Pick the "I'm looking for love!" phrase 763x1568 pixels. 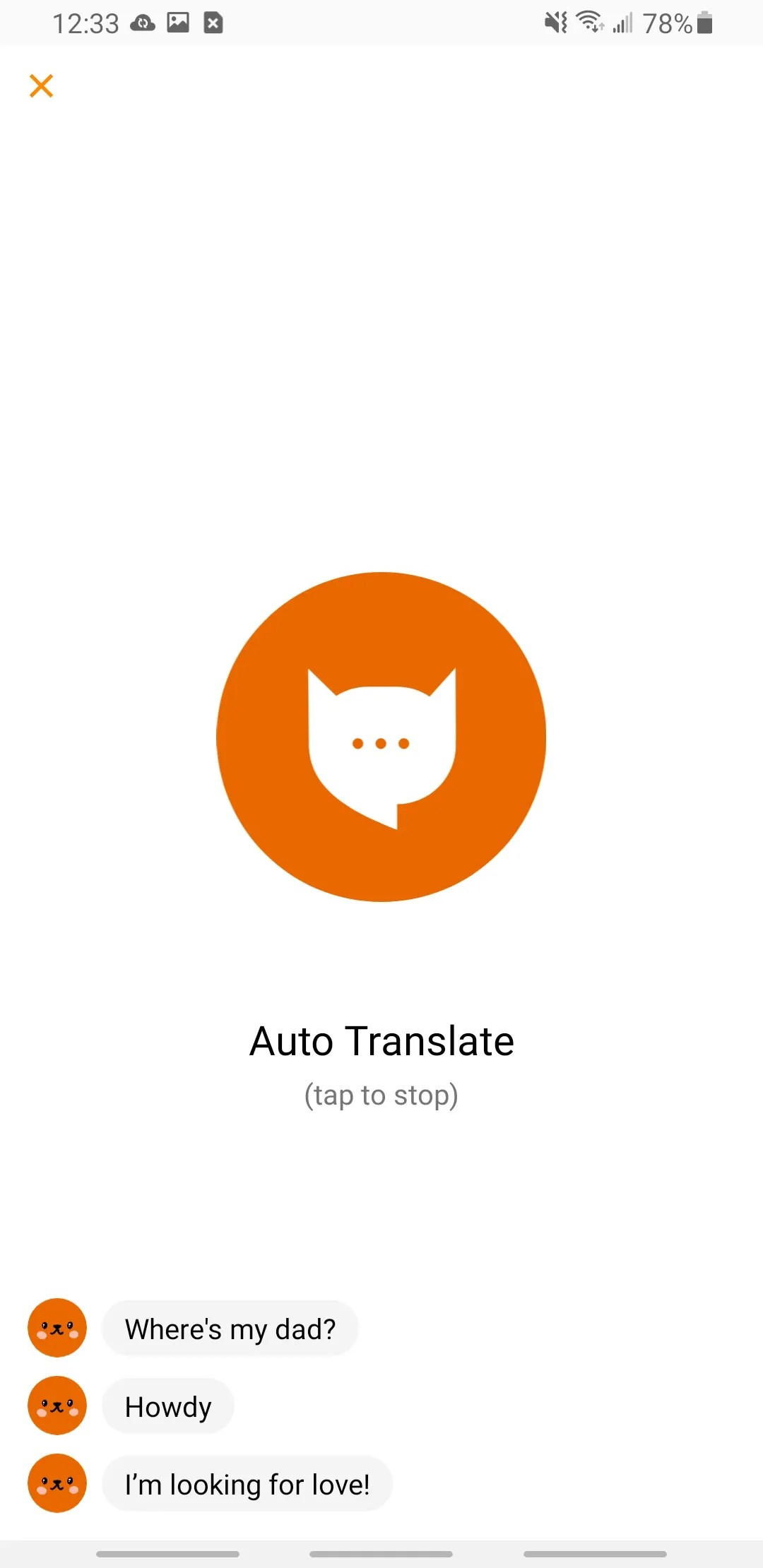tap(247, 1484)
